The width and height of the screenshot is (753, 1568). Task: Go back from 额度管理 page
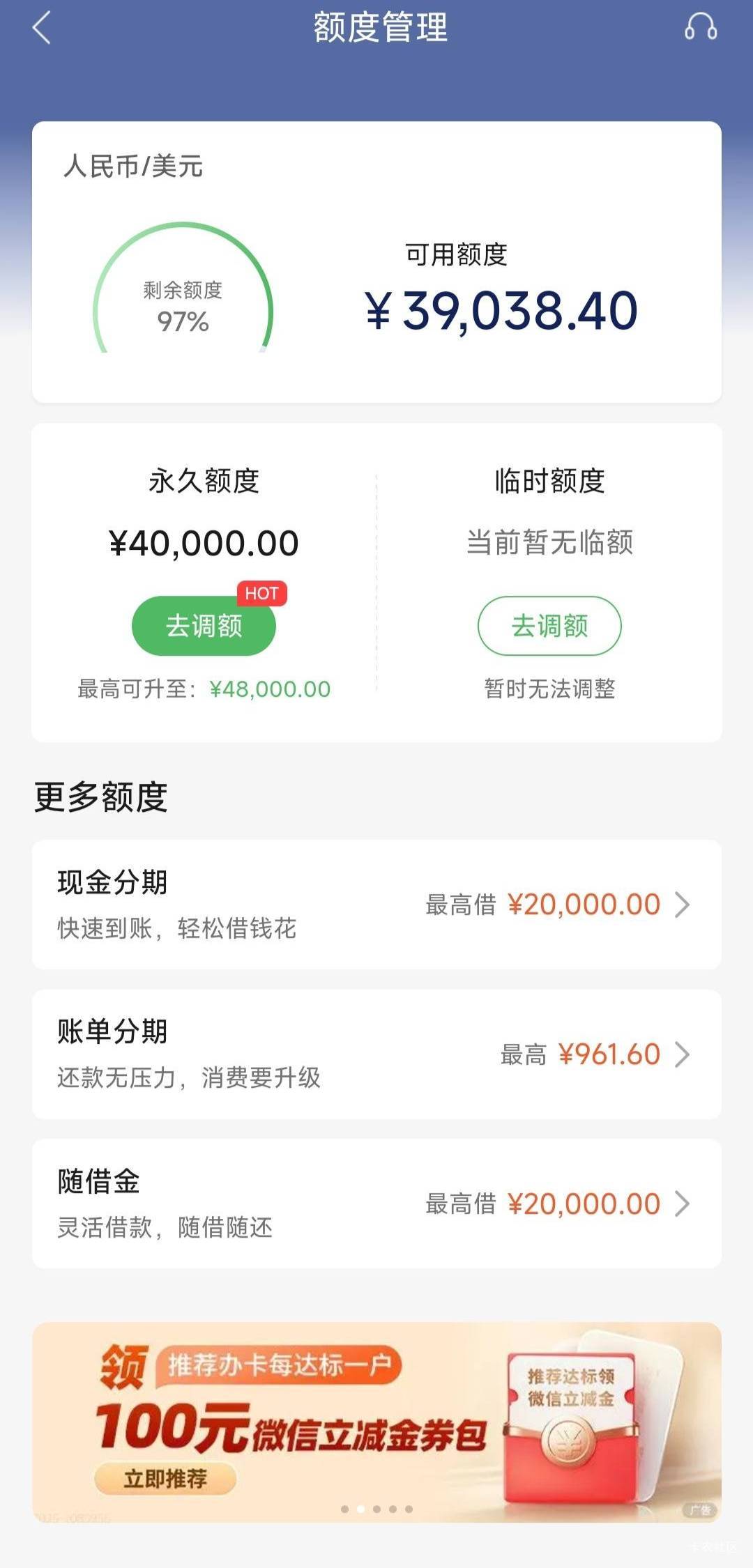click(42, 29)
